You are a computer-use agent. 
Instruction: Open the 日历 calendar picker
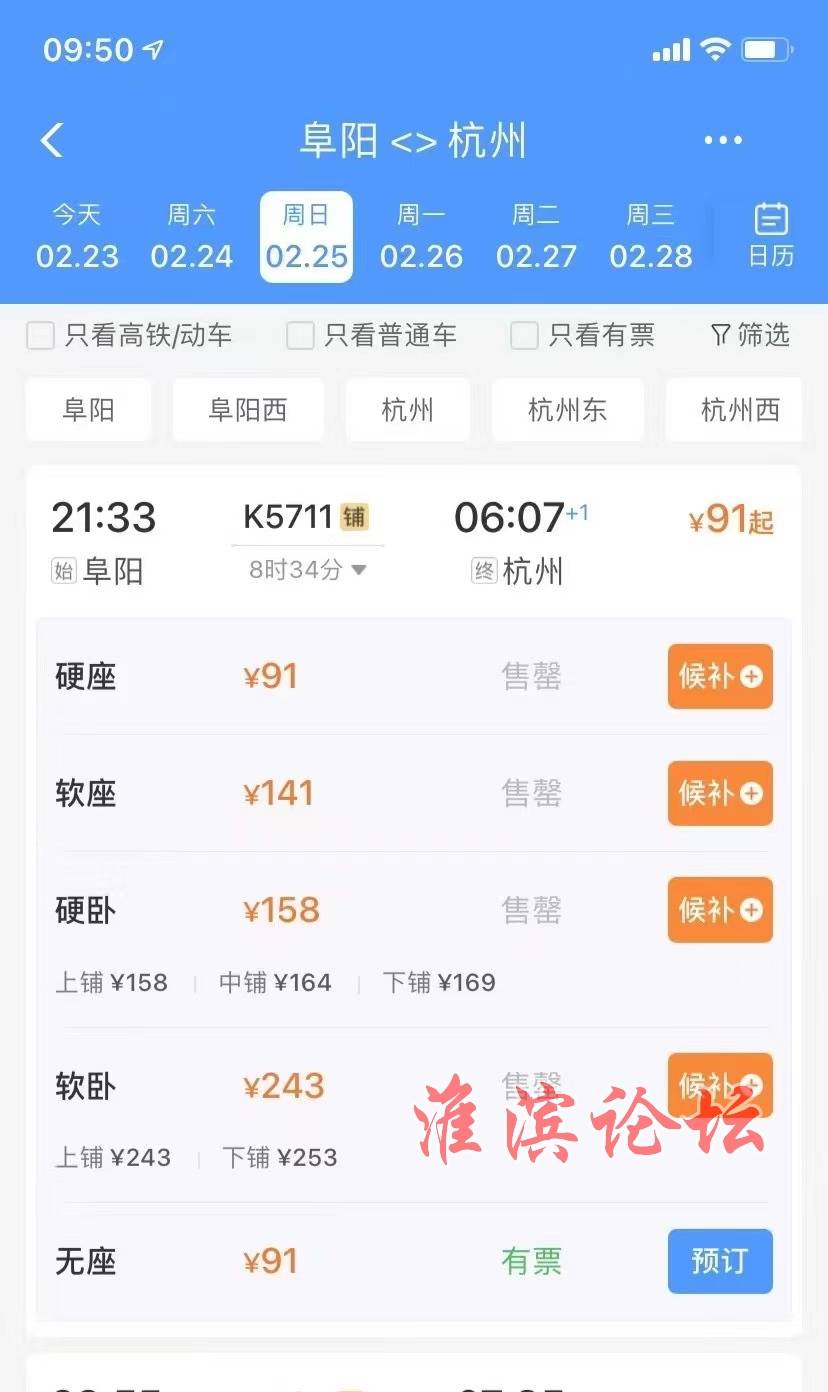(771, 236)
